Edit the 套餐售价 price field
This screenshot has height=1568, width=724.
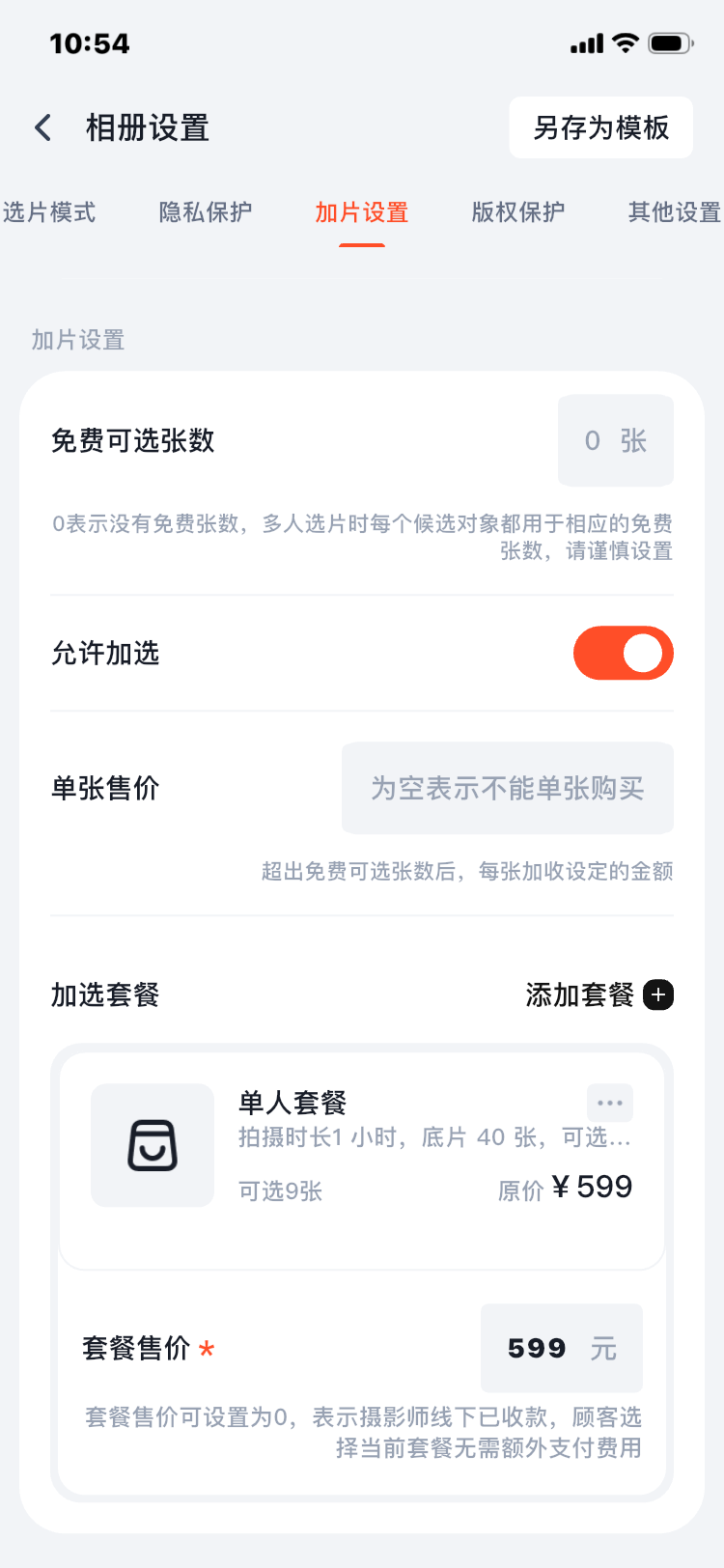pos(561,1348)
